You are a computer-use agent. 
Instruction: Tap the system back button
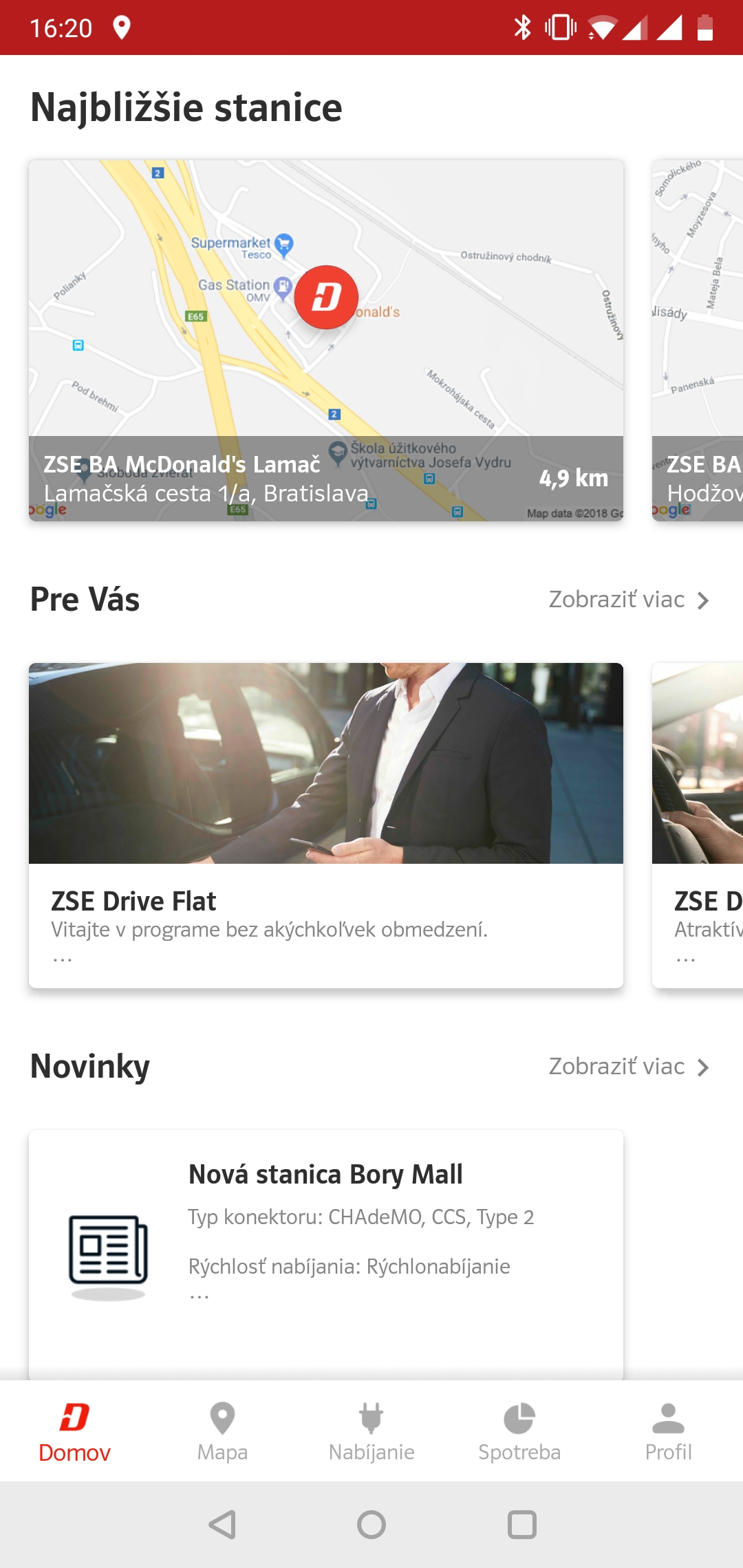(x=222, y=1525)
